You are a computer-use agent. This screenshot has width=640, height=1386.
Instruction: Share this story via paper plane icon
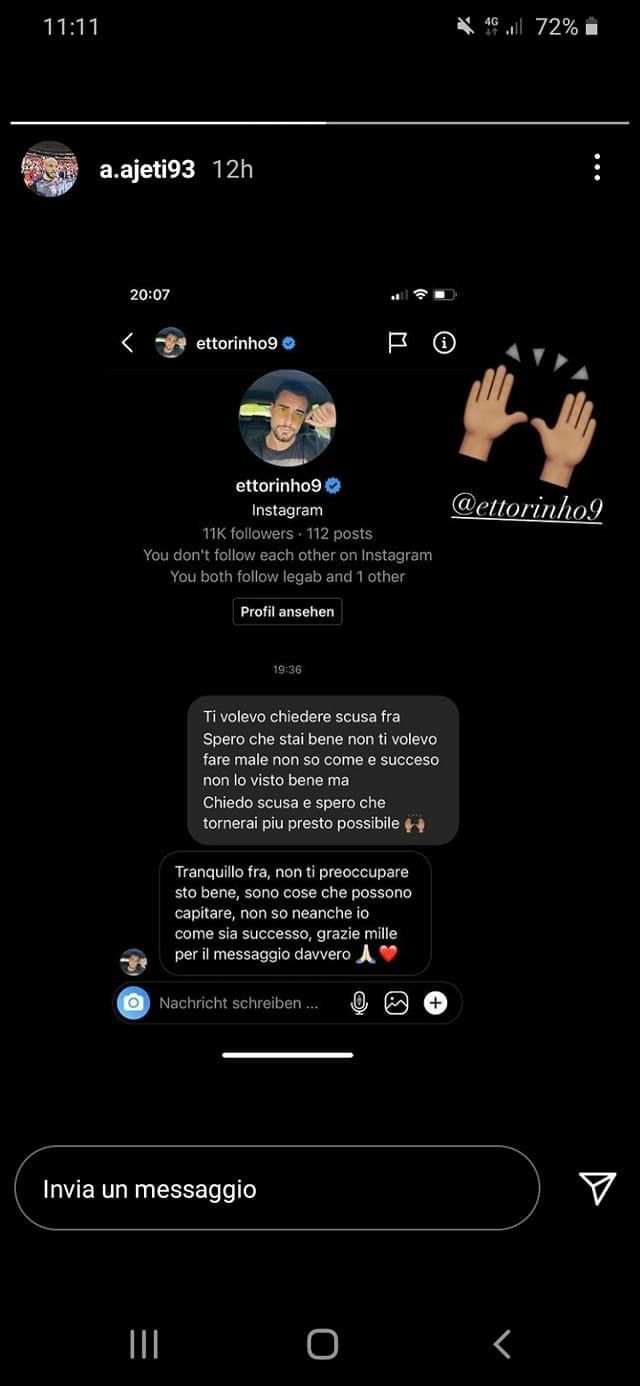(x=597, y=1188)
